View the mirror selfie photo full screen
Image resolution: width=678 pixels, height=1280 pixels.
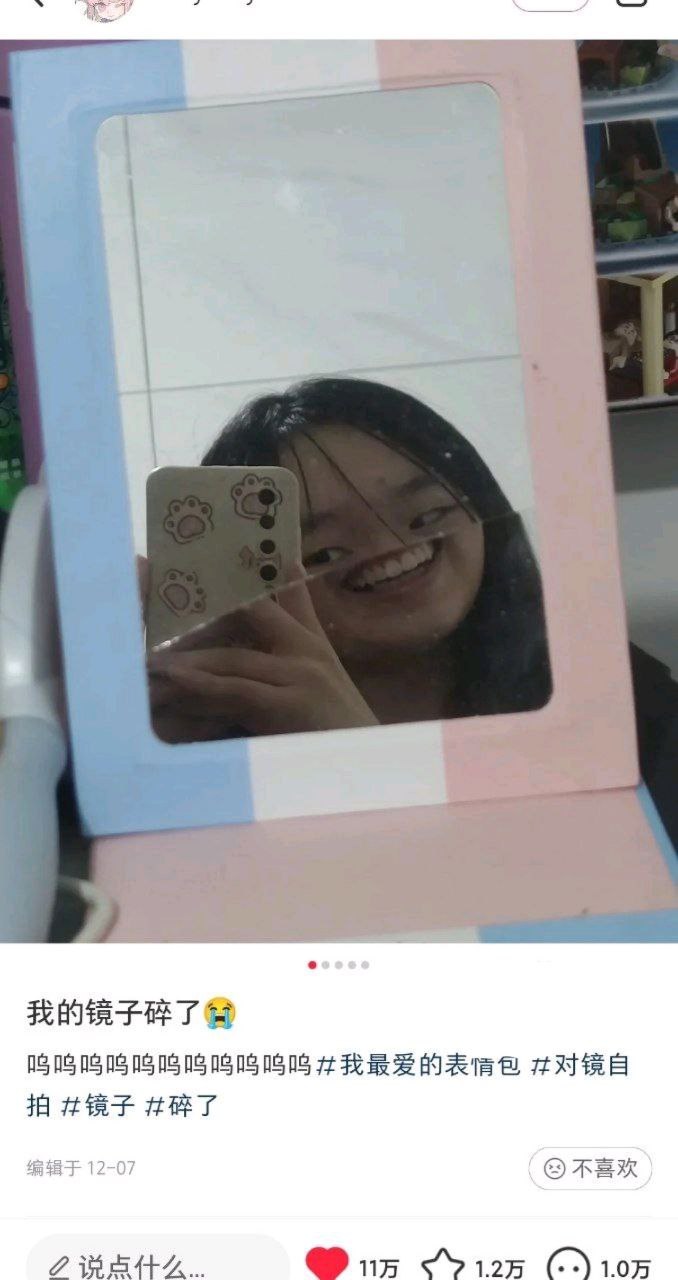pos(339,490)
